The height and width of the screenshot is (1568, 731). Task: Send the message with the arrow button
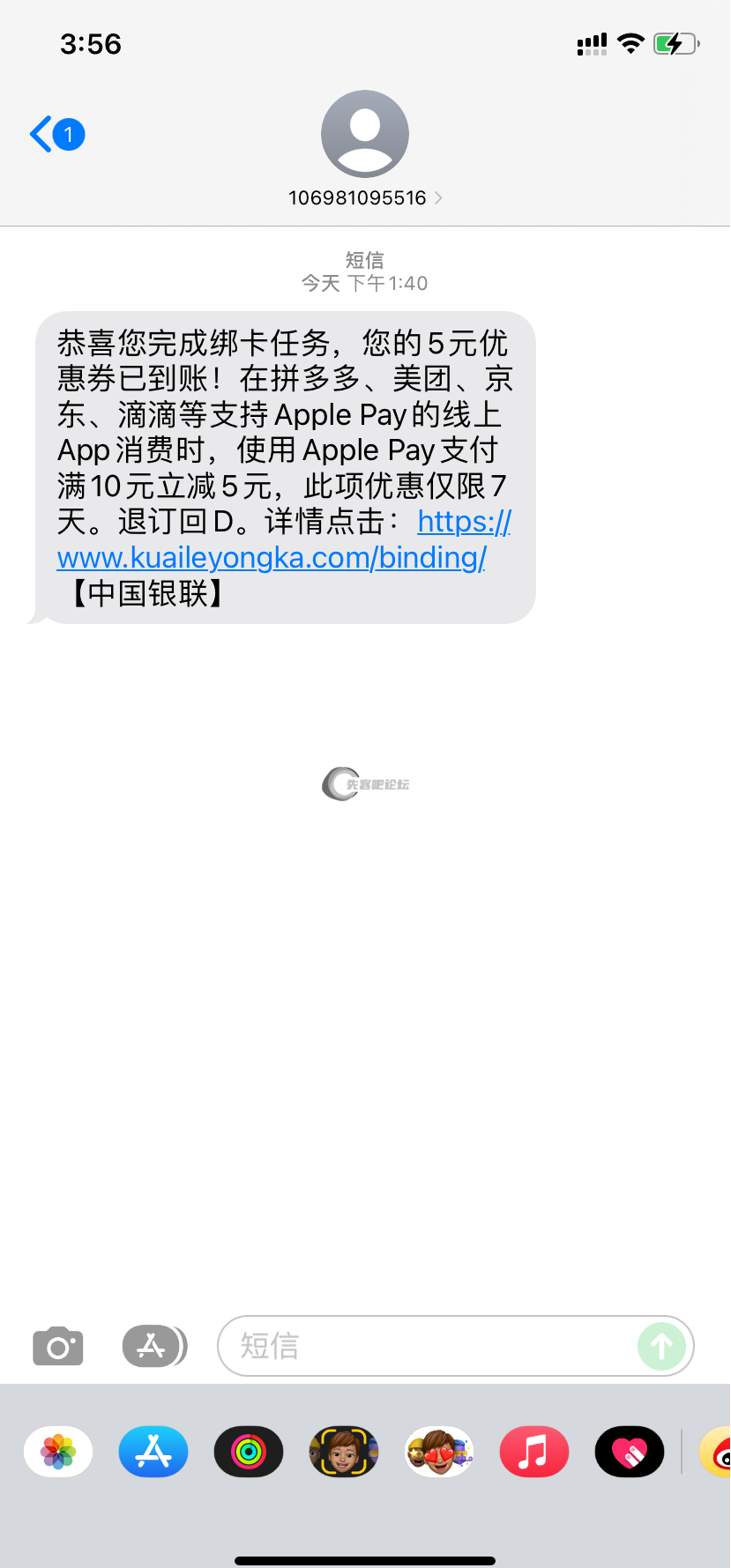[661, 1346]
